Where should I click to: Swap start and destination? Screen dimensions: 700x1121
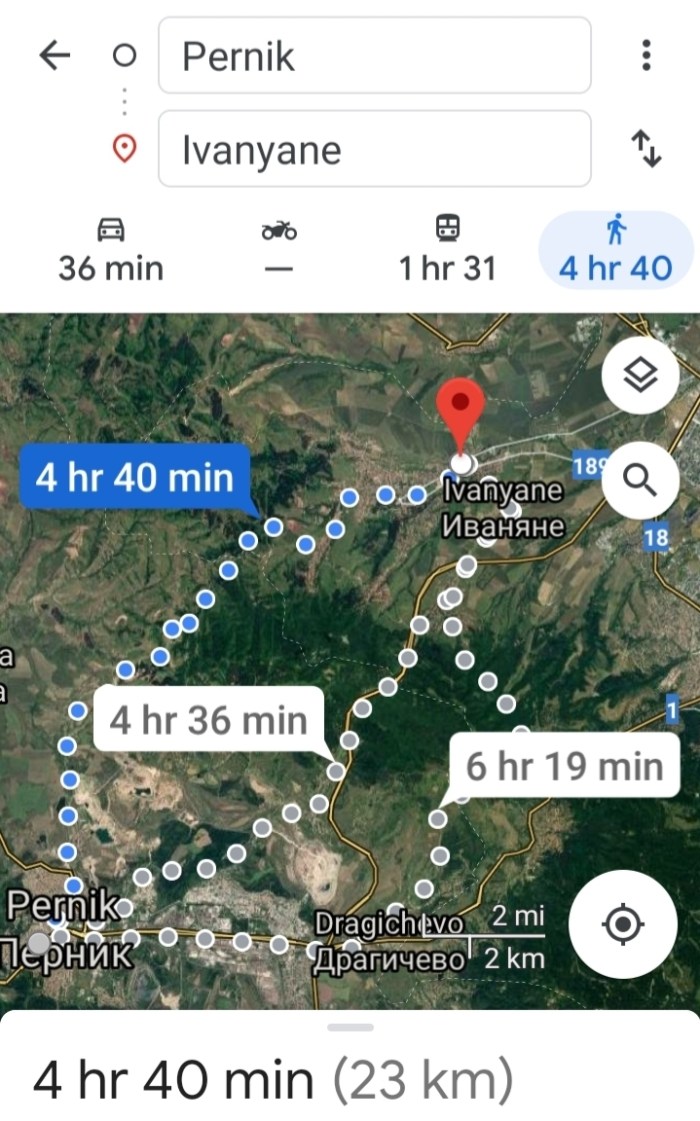[647, 149]
